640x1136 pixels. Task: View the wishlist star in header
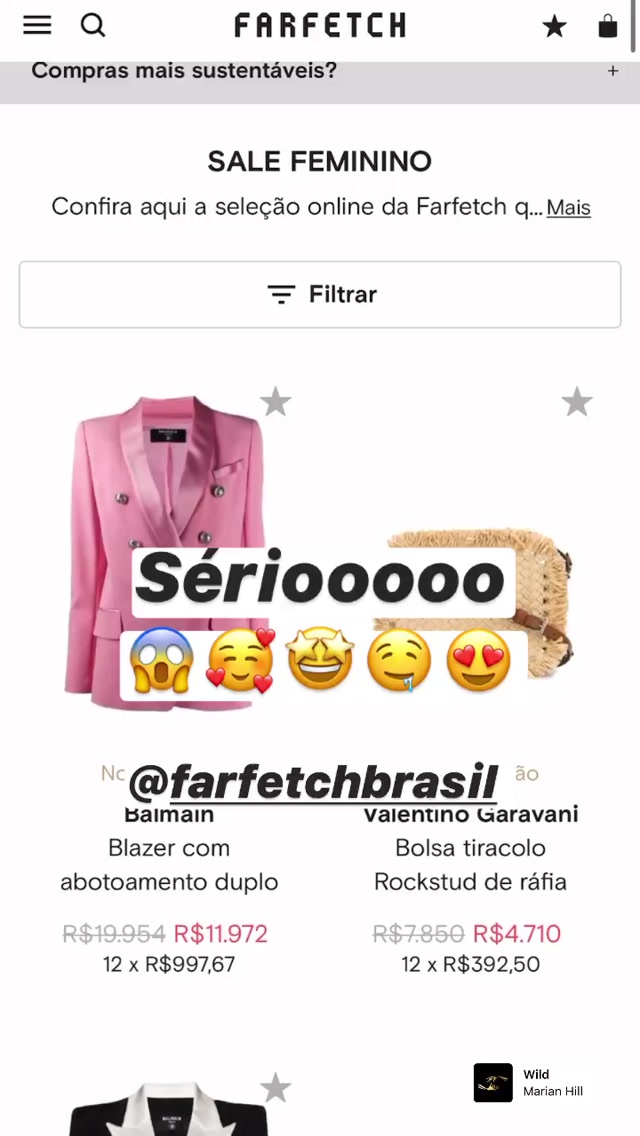point(554,27)
